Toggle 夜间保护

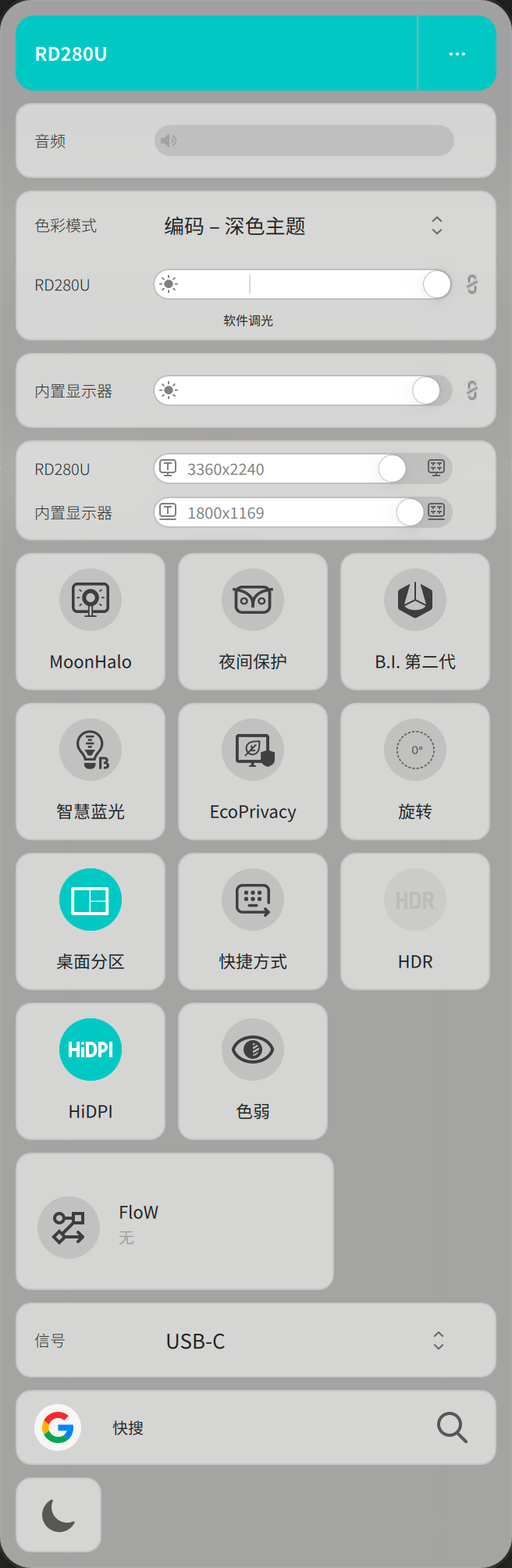click(x=253, y=622)
